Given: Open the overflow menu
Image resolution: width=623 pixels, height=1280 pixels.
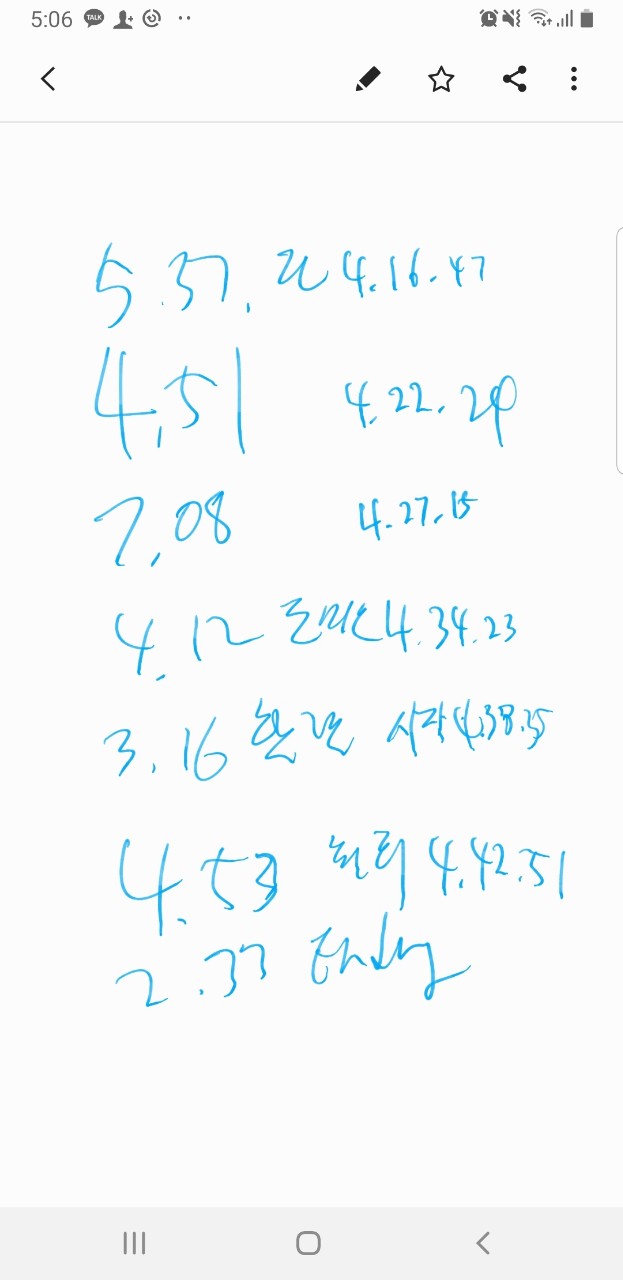Looking at the screenshot, I should [x=574, y=79].
